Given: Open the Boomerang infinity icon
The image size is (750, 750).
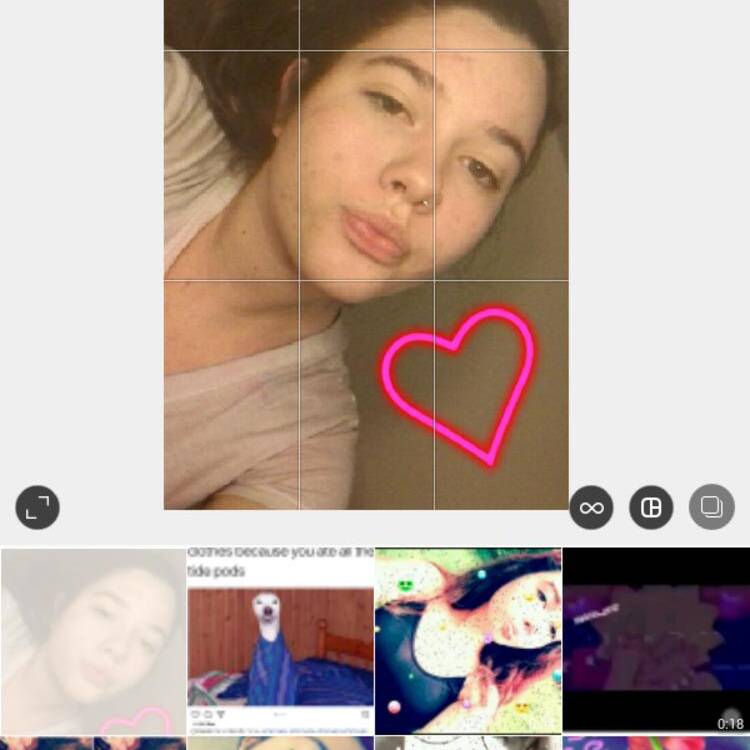Looking at the screenshot, I should pos(591,508).
